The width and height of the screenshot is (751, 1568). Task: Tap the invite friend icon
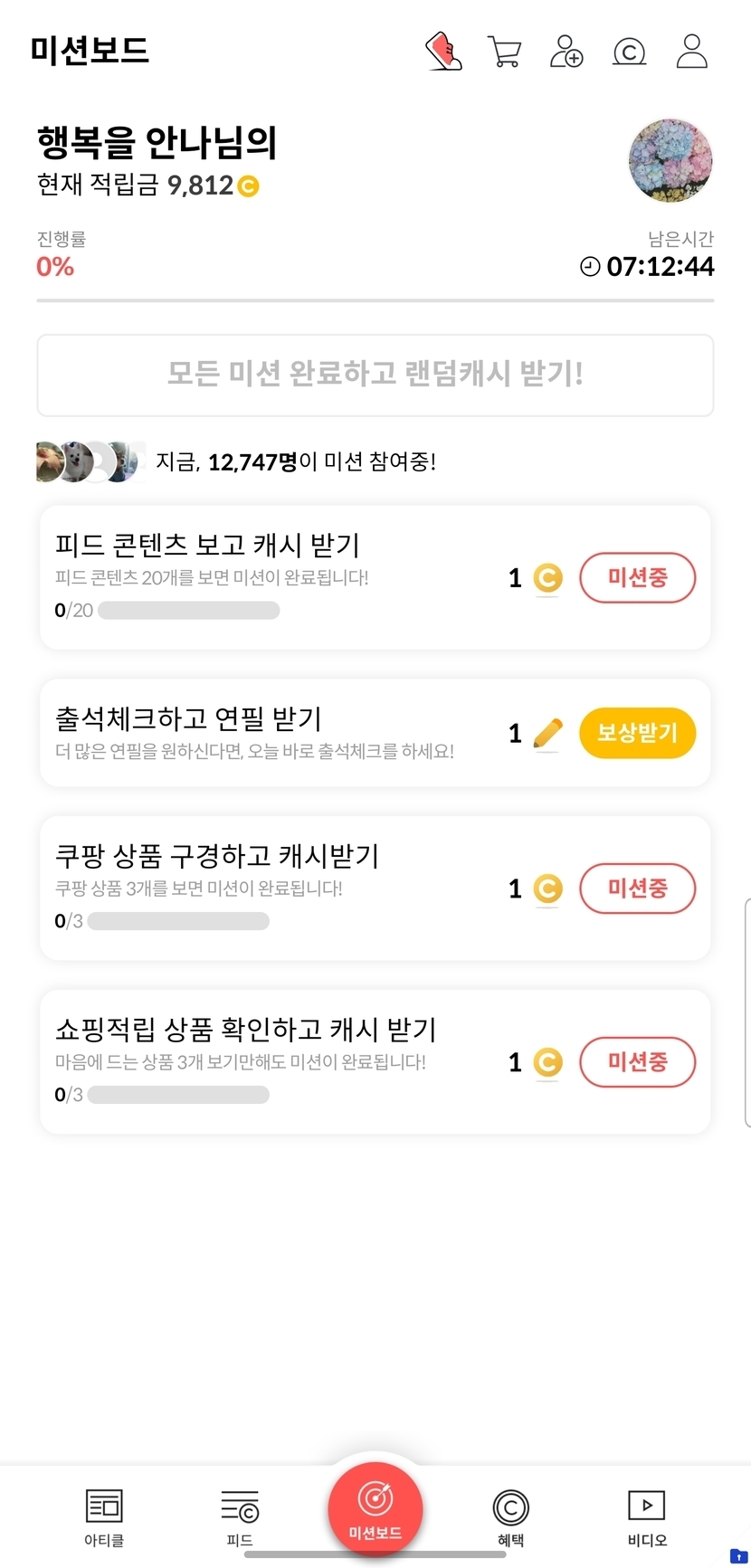coord(566,52)
